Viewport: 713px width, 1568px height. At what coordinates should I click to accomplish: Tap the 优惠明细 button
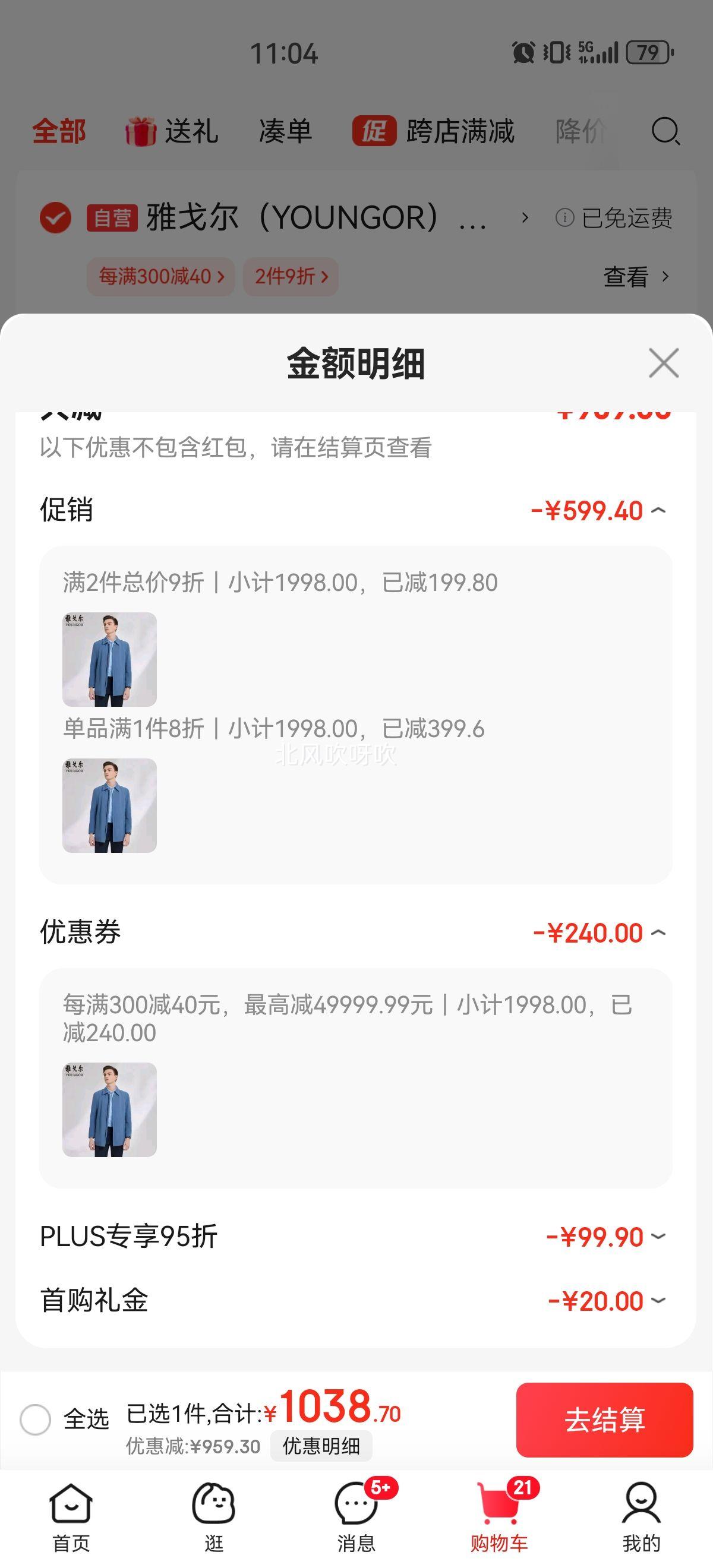(321, 1446)
